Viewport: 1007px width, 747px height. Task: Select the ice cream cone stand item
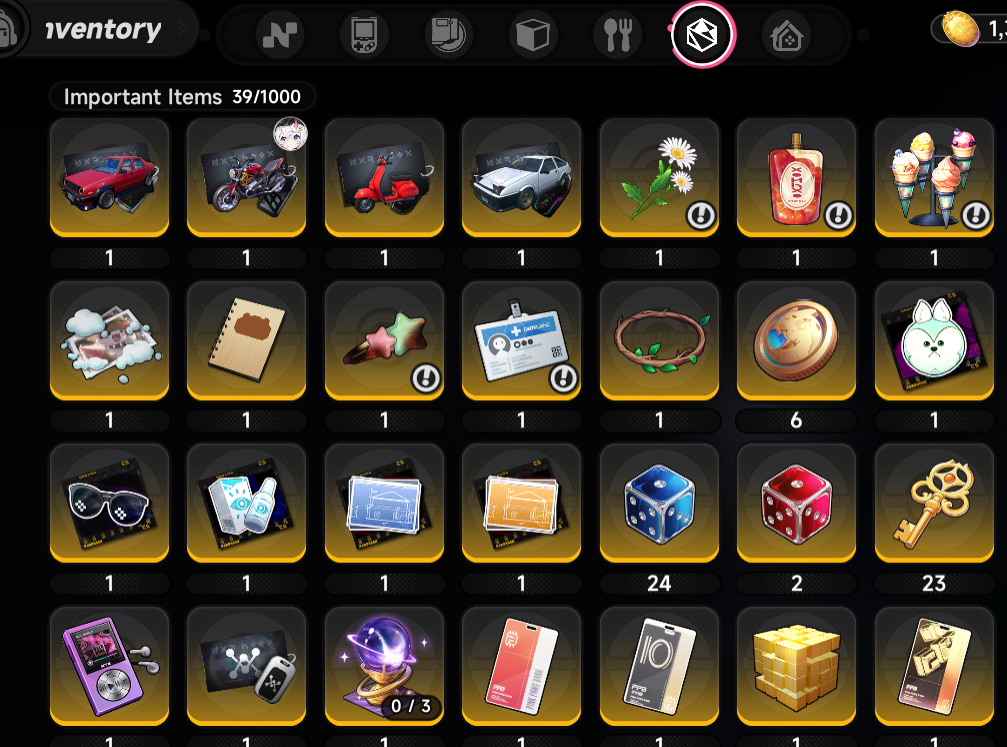(x=934, y=177)
